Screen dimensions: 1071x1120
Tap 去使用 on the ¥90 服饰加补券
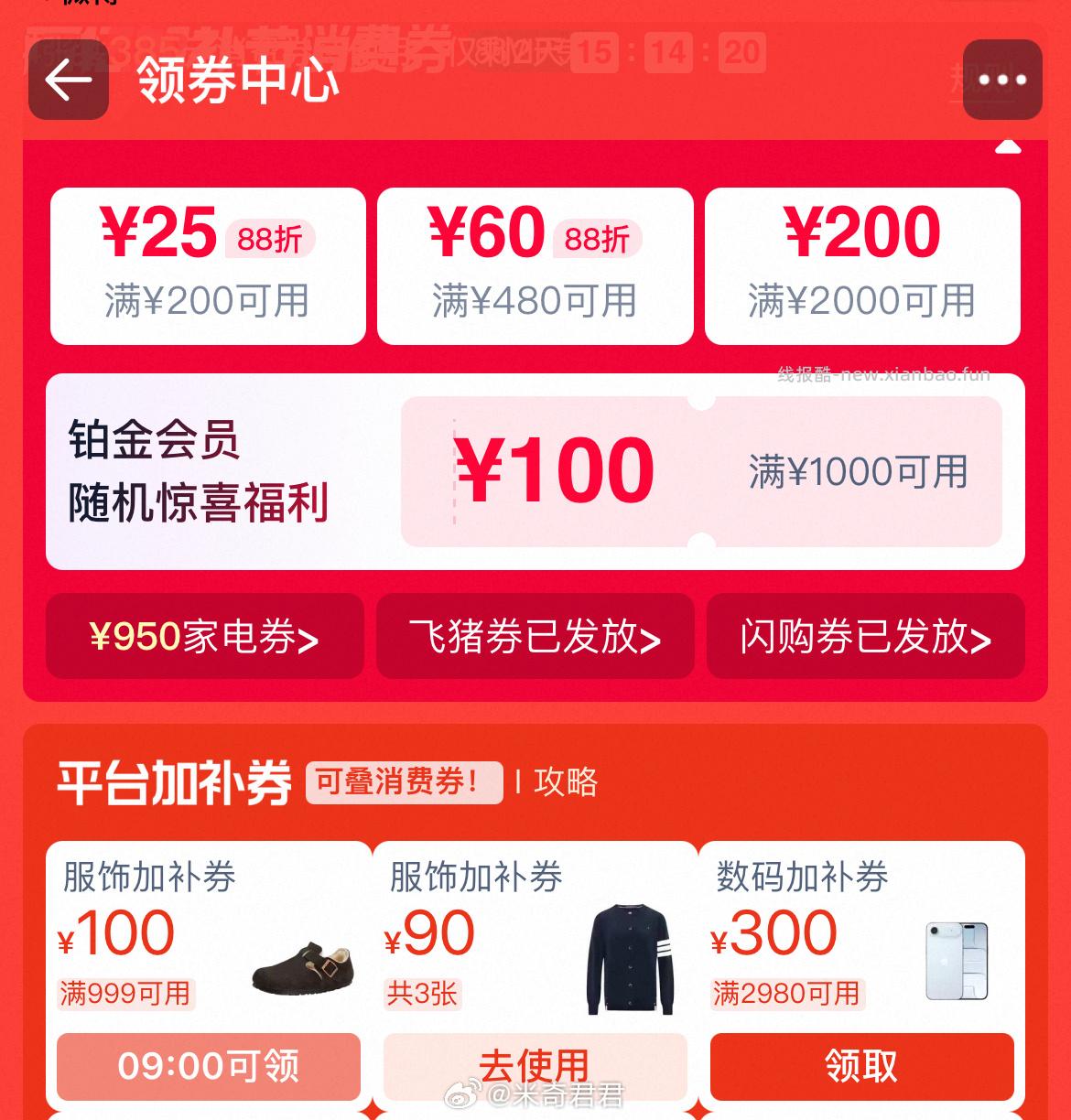535,1067
